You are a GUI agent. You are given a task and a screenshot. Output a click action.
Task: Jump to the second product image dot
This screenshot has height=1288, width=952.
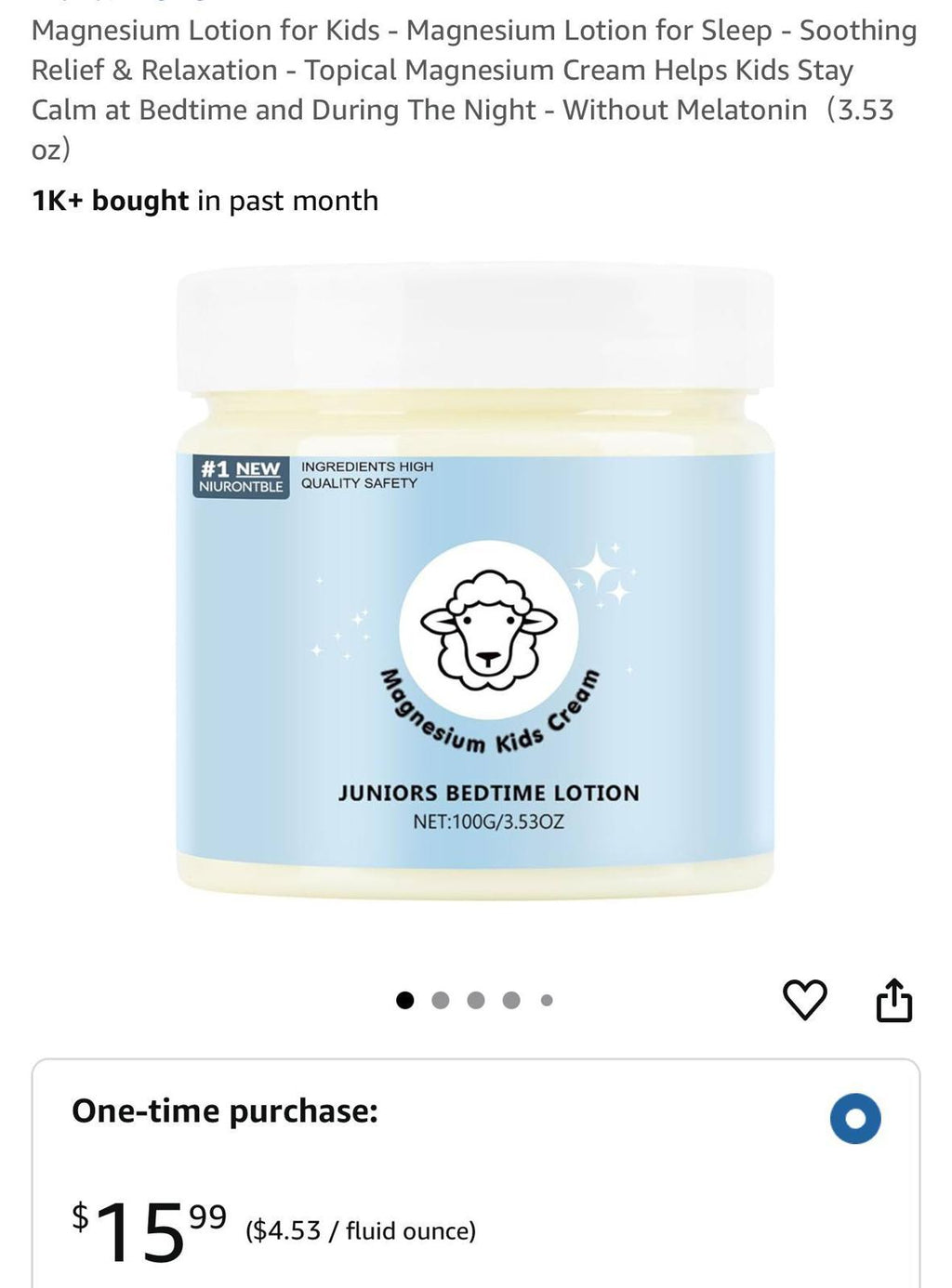coord(441,1000)
